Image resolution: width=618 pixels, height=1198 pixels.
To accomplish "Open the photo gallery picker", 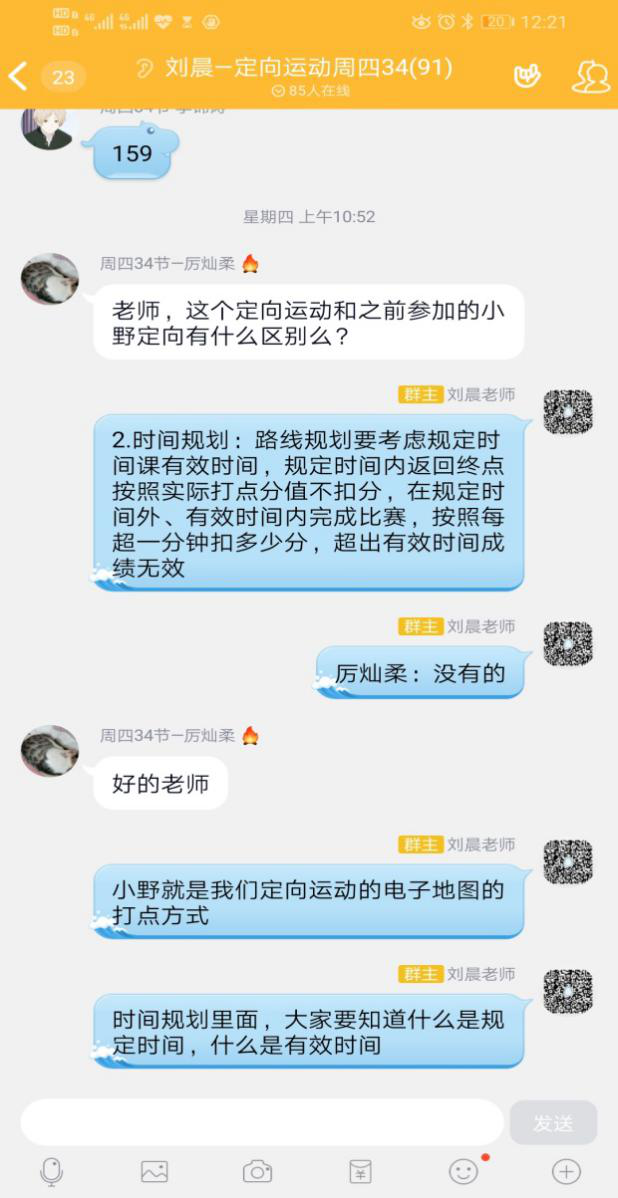I will [x=154, y=1171].
